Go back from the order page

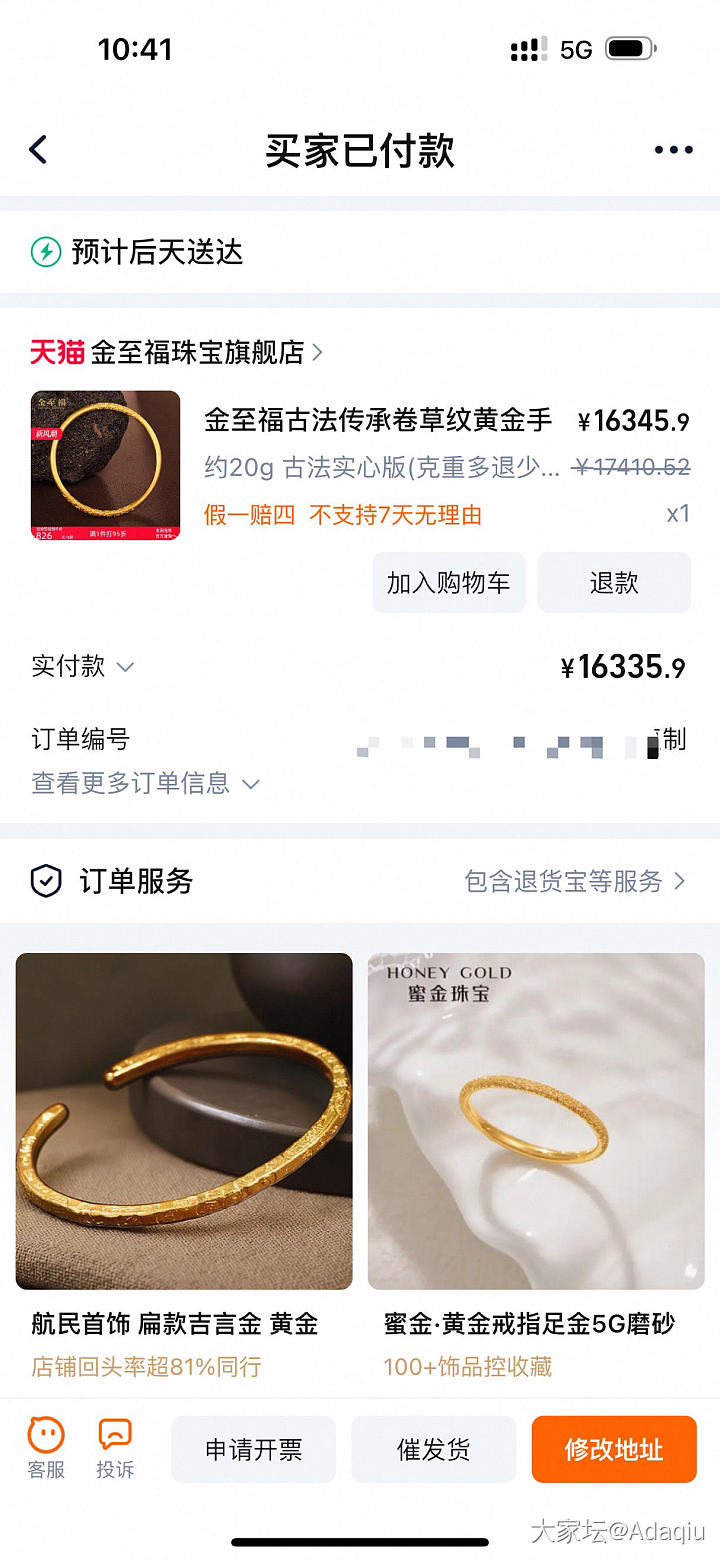(38, 150)
